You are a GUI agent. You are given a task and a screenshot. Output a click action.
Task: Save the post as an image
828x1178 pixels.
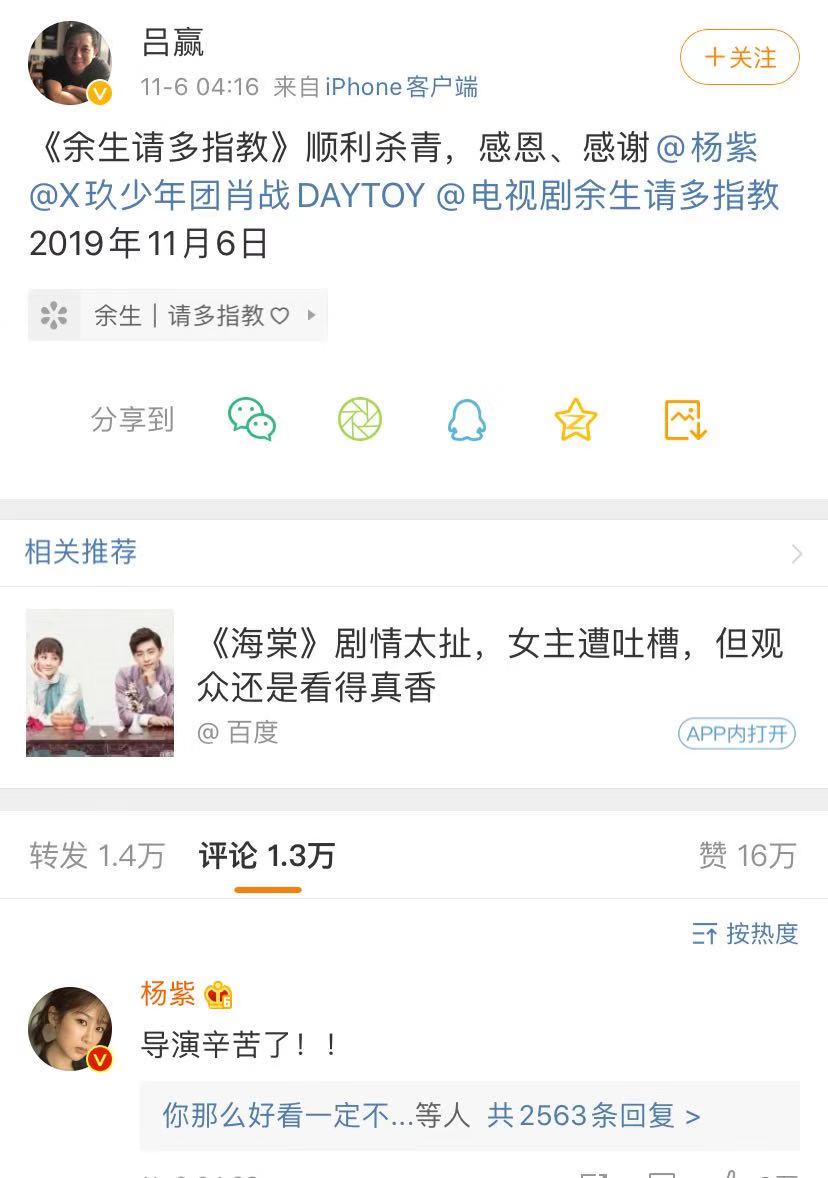pyautogui.click(x=685, y=420)
